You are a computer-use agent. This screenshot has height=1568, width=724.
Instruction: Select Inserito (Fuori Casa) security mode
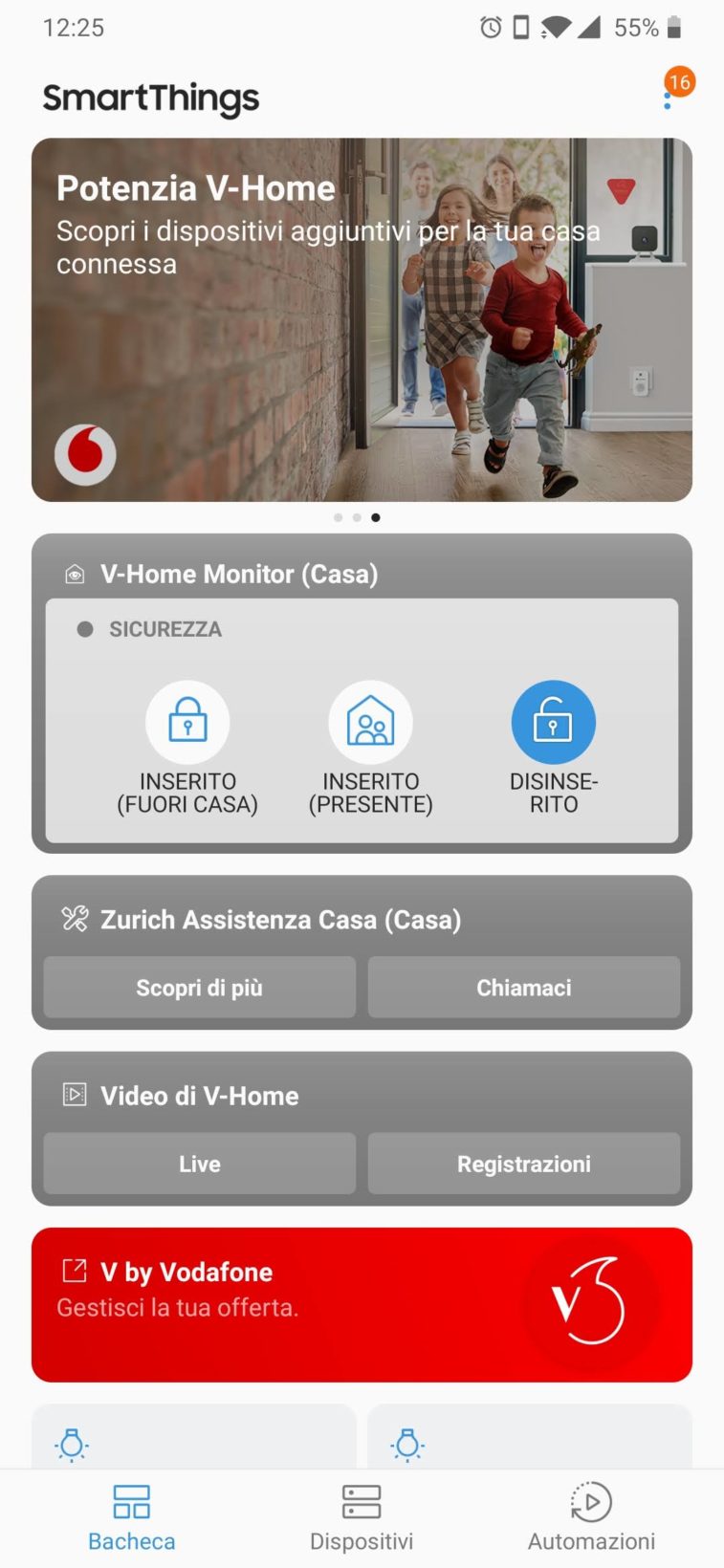[187, 723]
